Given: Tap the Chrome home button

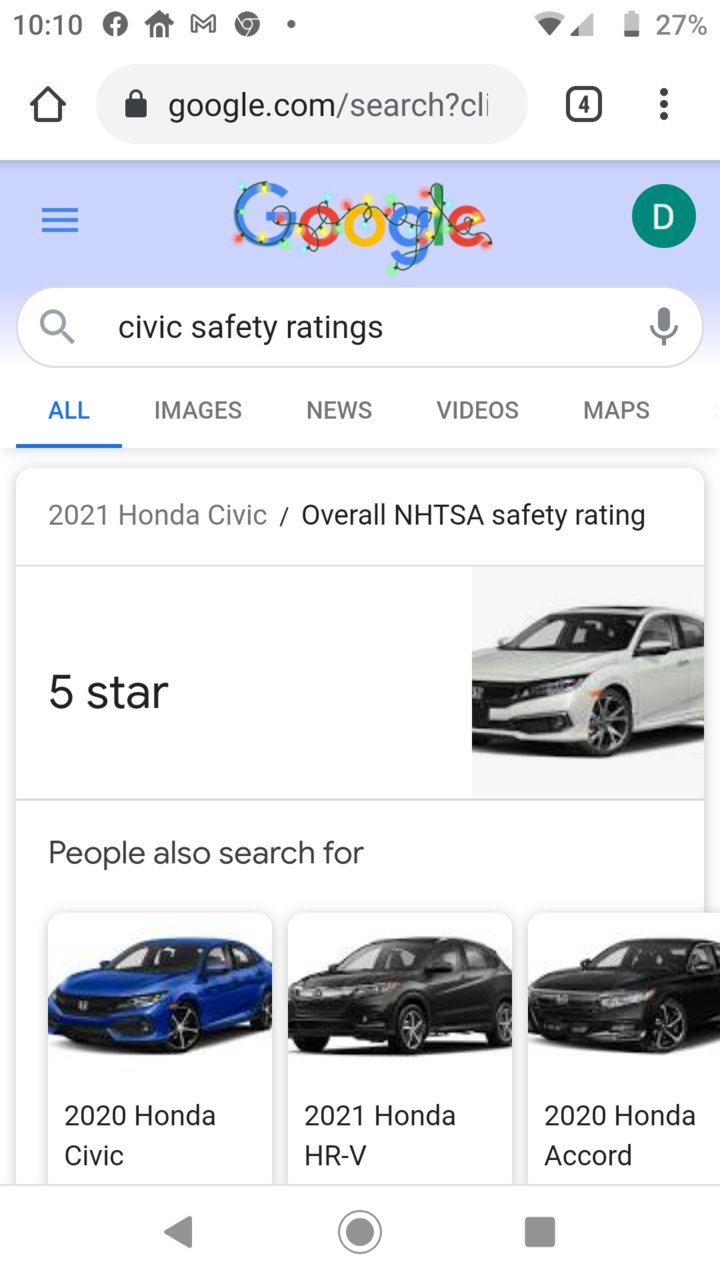Looking at the screenshot, I should (x=48, y=104).
